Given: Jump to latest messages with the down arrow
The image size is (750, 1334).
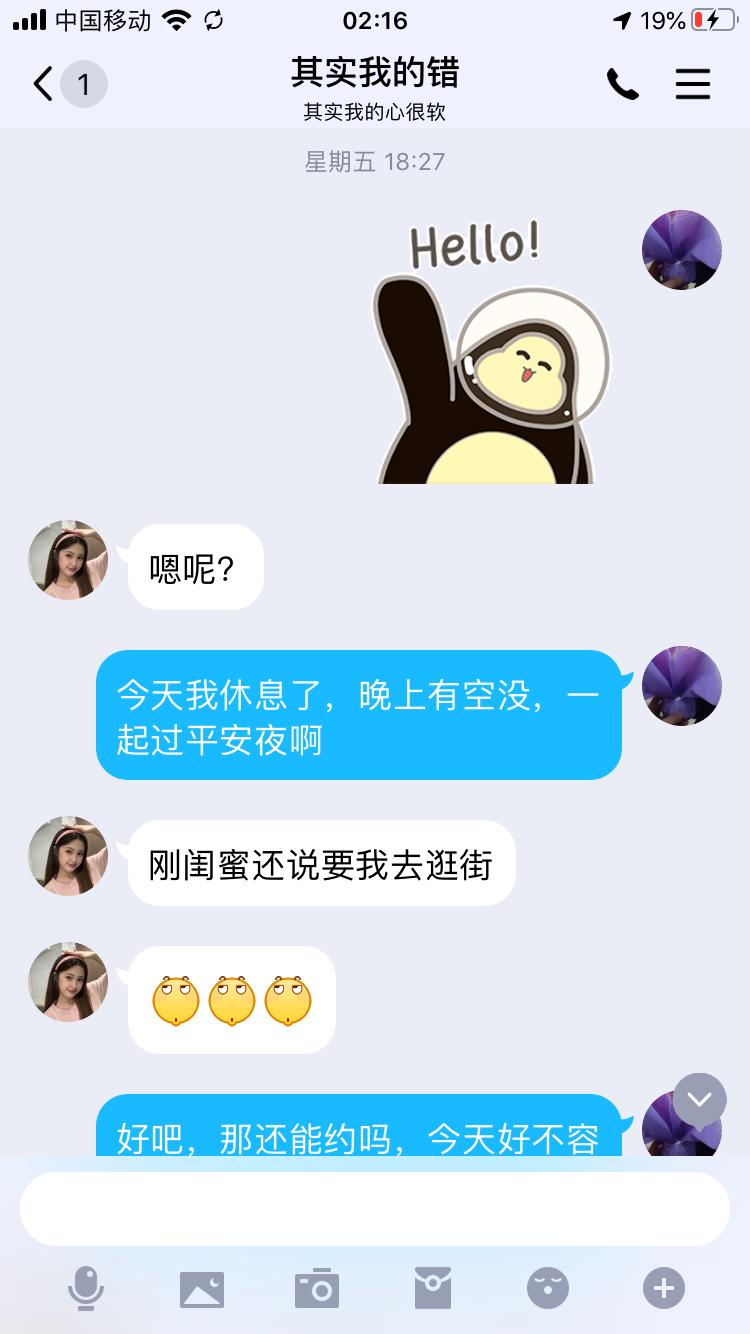Looking at the screenshot, I should click(x=699, y=1100).
